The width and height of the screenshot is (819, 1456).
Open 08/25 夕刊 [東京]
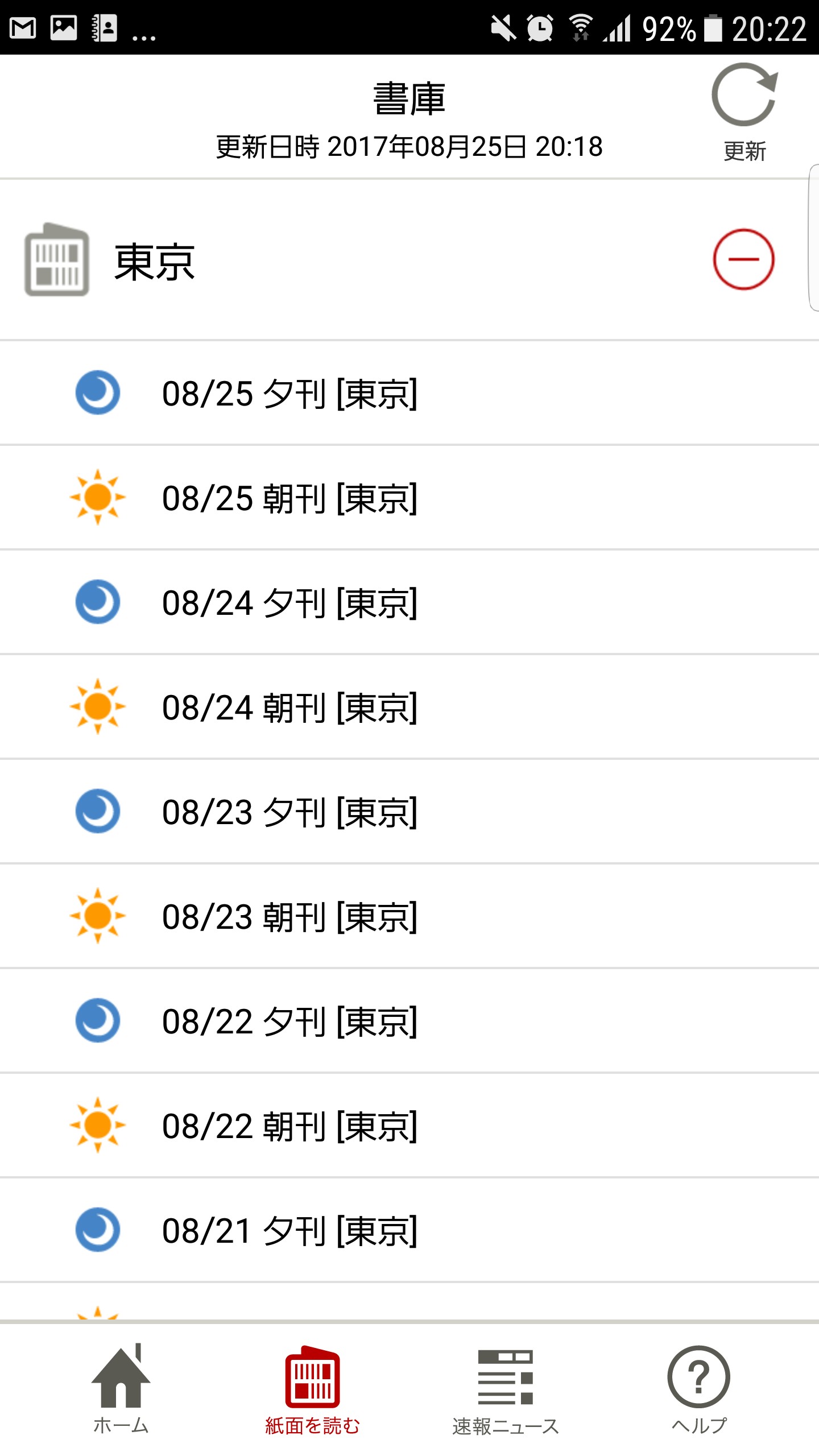pyautogui.click(x=290, y=394)
